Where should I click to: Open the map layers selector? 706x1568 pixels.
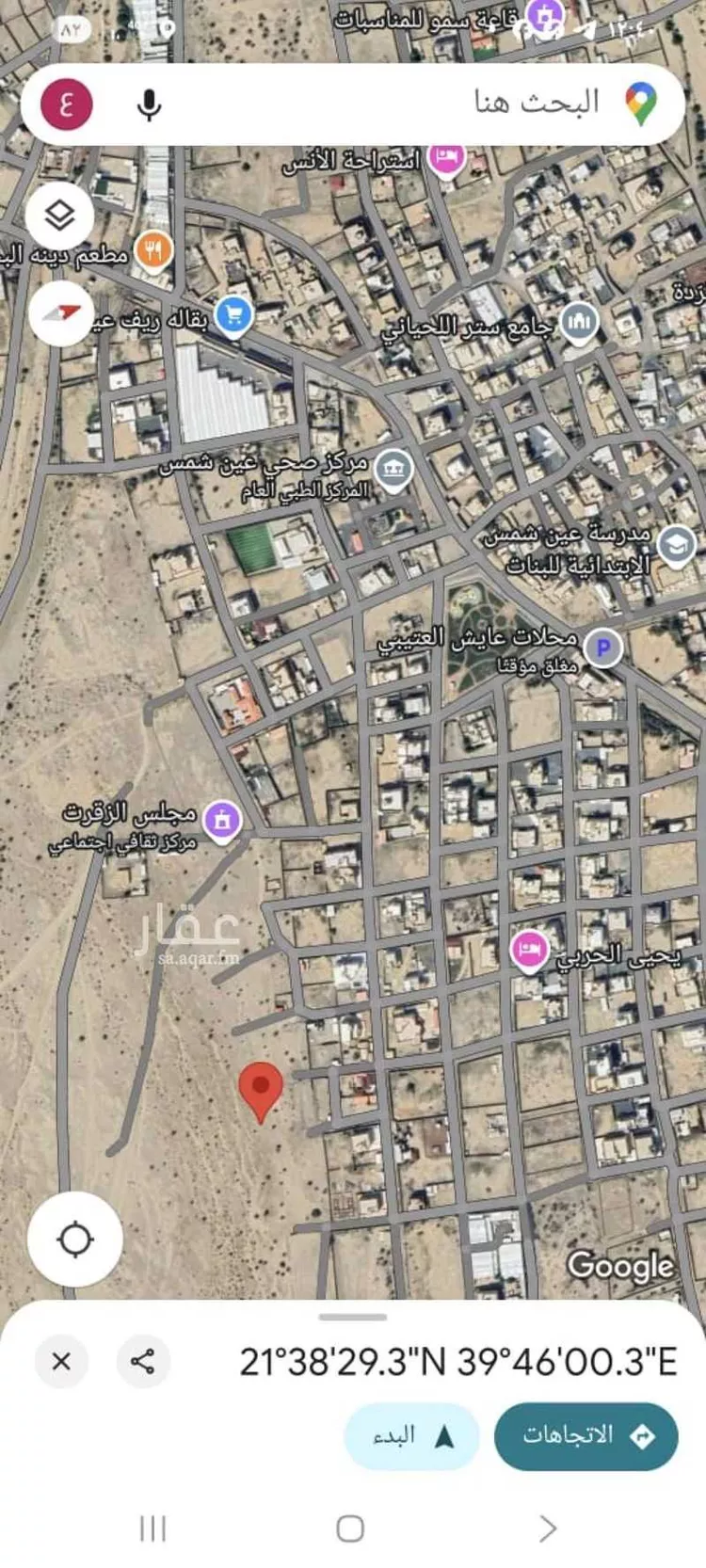coord(60,216)
